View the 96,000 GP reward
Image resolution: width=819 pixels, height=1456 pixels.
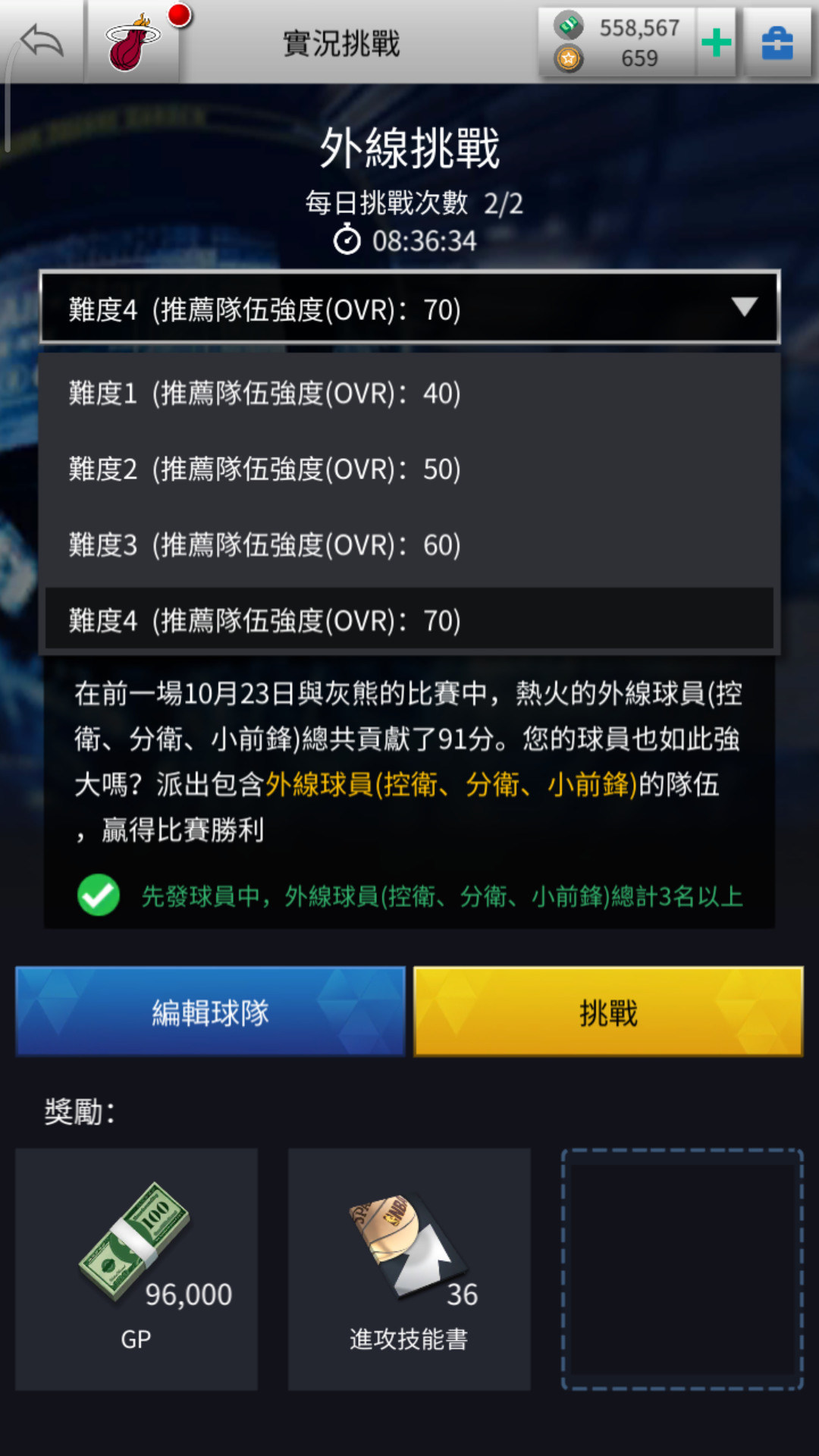pos(136,1268)
